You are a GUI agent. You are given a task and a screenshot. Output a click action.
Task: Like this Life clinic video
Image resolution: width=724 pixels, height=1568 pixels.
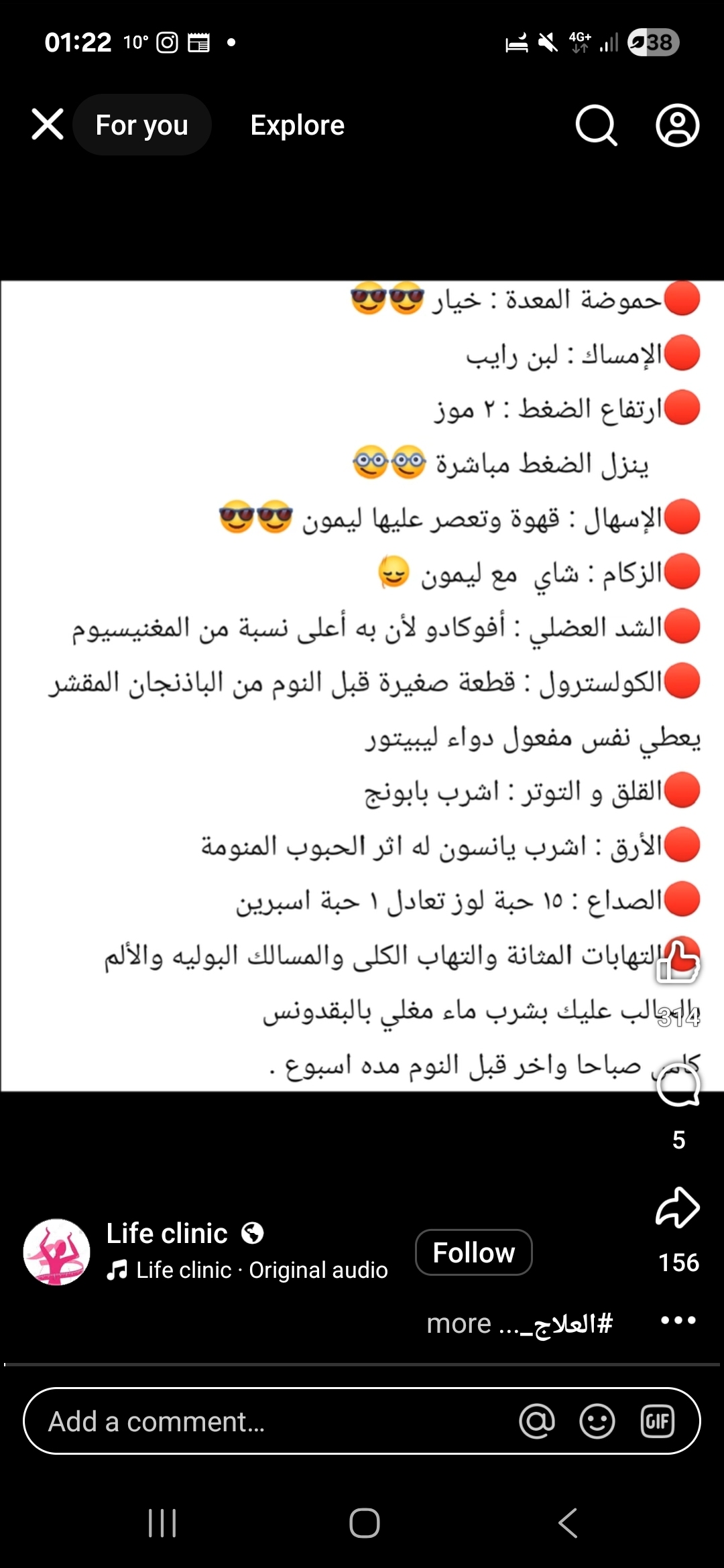tap(678, 962)
